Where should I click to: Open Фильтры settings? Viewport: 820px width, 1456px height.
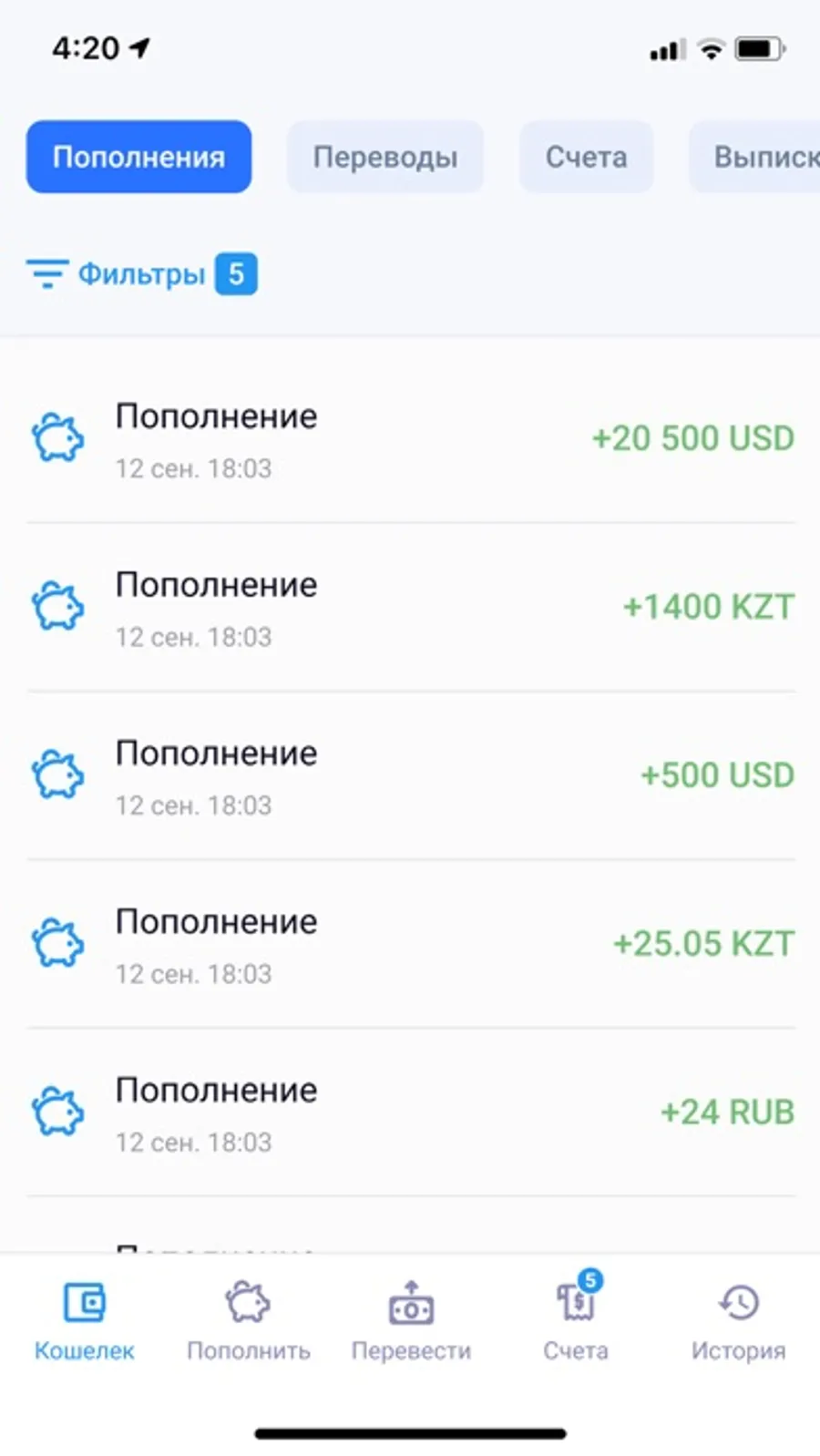pos(141,273)
